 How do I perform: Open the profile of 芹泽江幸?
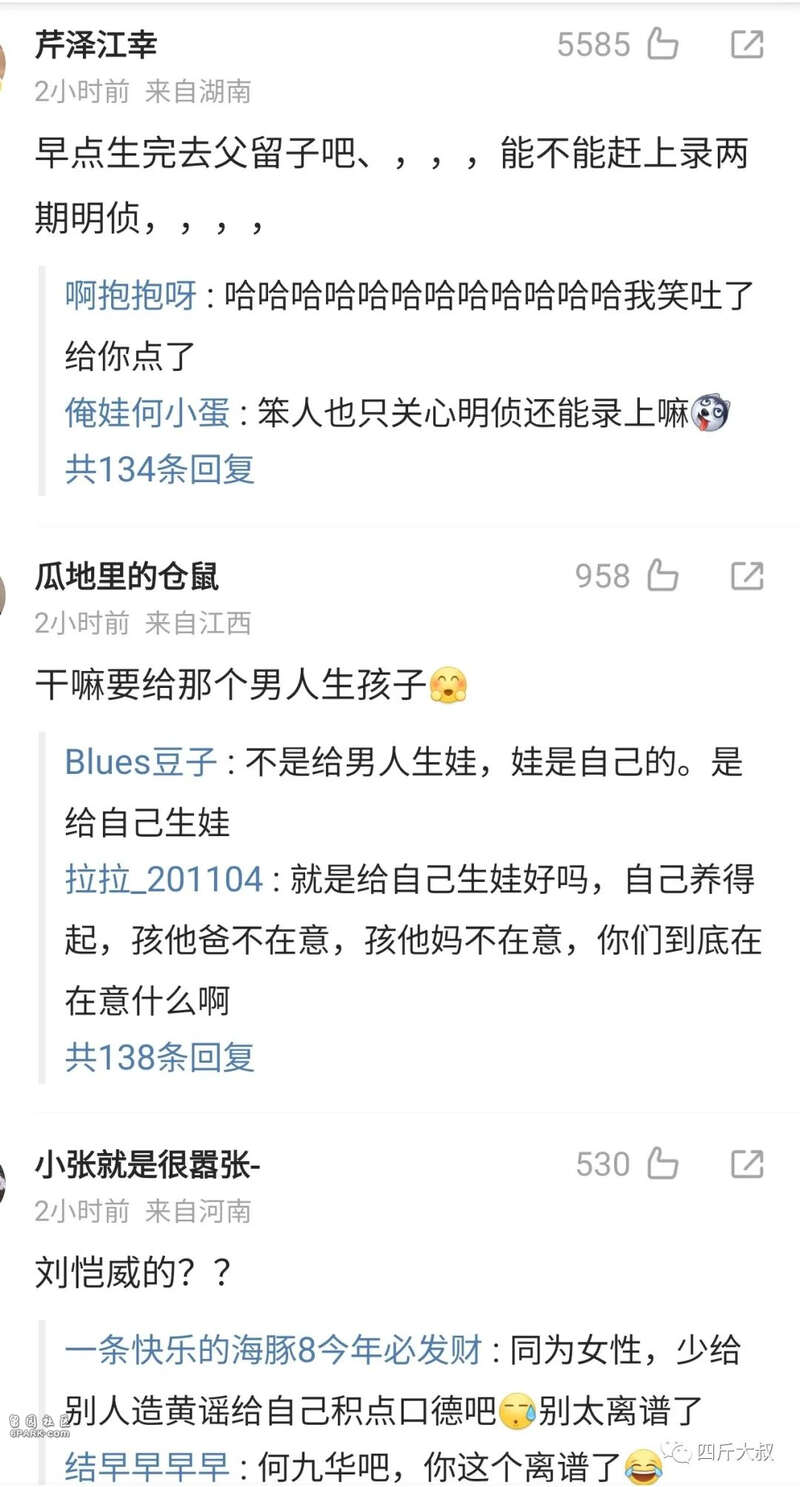point(96,44)
